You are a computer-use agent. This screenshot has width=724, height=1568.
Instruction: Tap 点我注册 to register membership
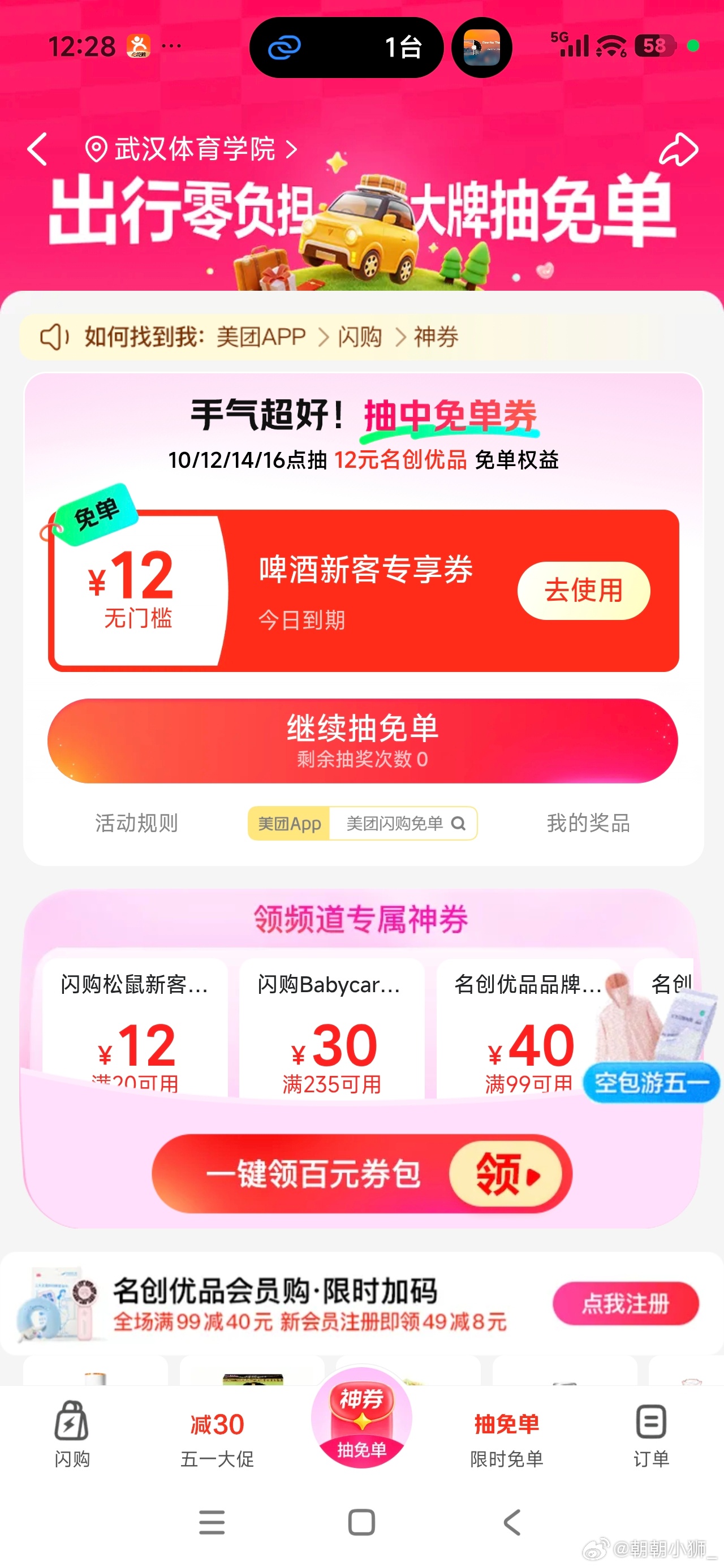click(626, 1304)
